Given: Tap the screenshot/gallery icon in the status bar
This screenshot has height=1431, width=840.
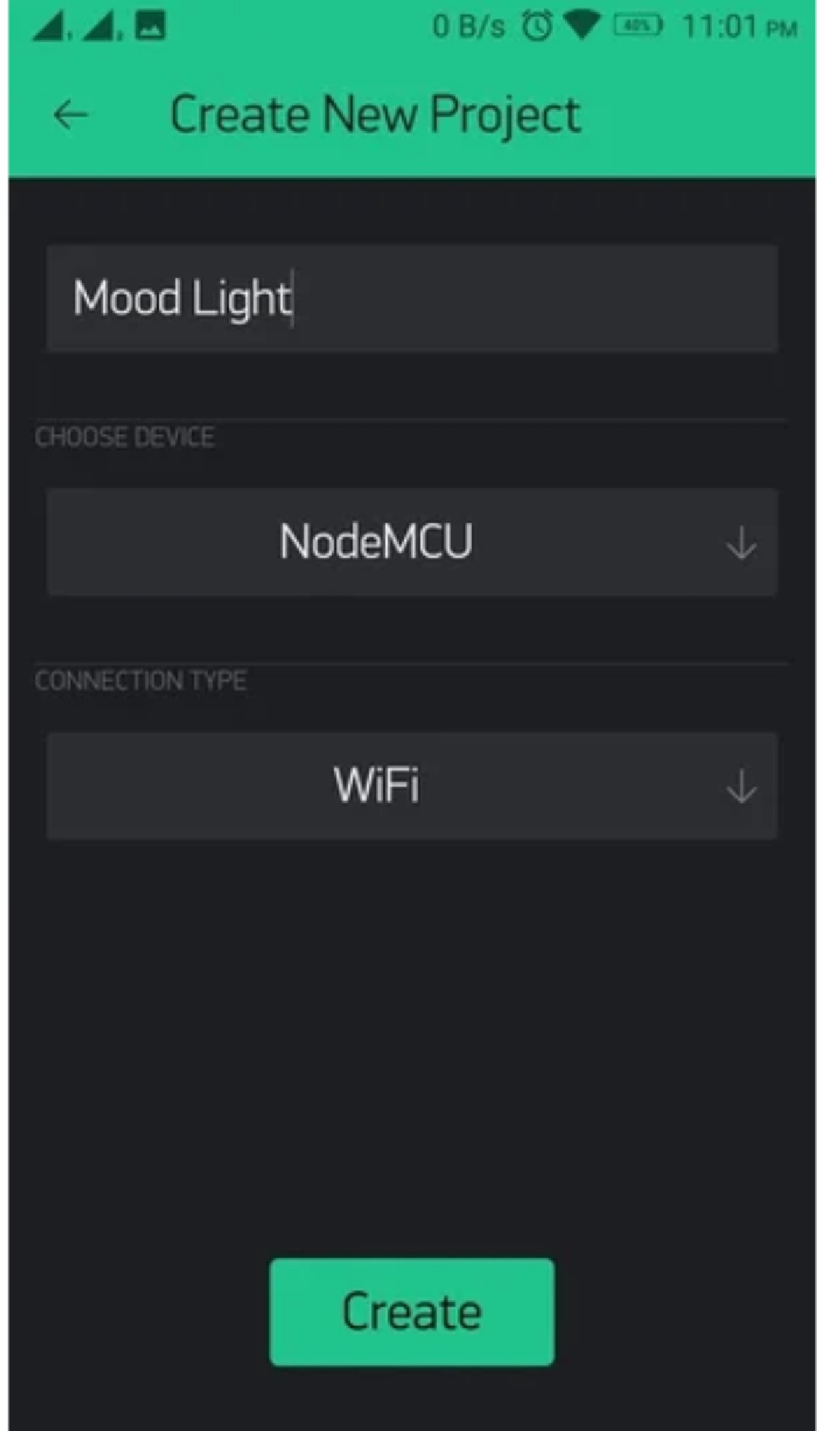Looking at the screenshot, I should (x=149, y=26).
